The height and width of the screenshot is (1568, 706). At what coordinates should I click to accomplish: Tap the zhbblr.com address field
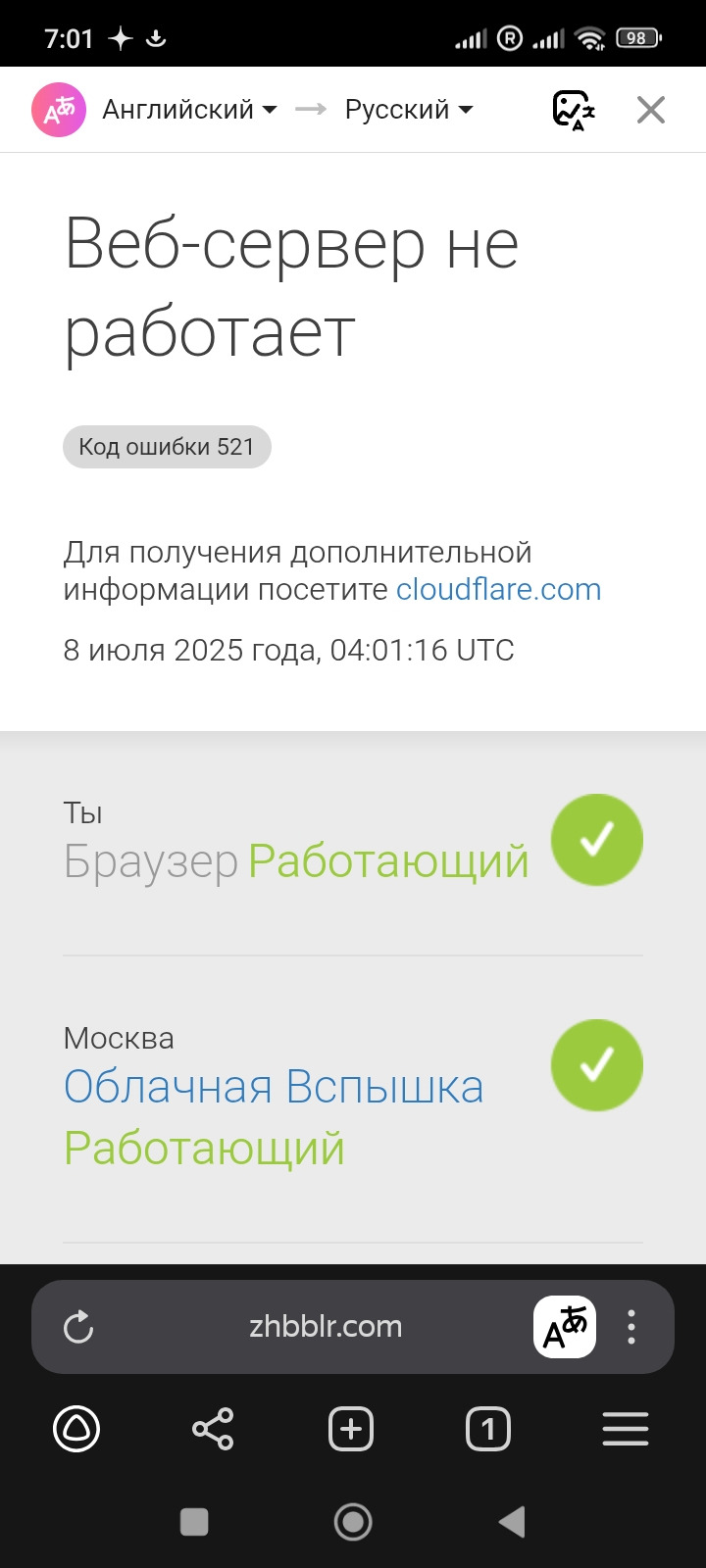(326, 1327)
